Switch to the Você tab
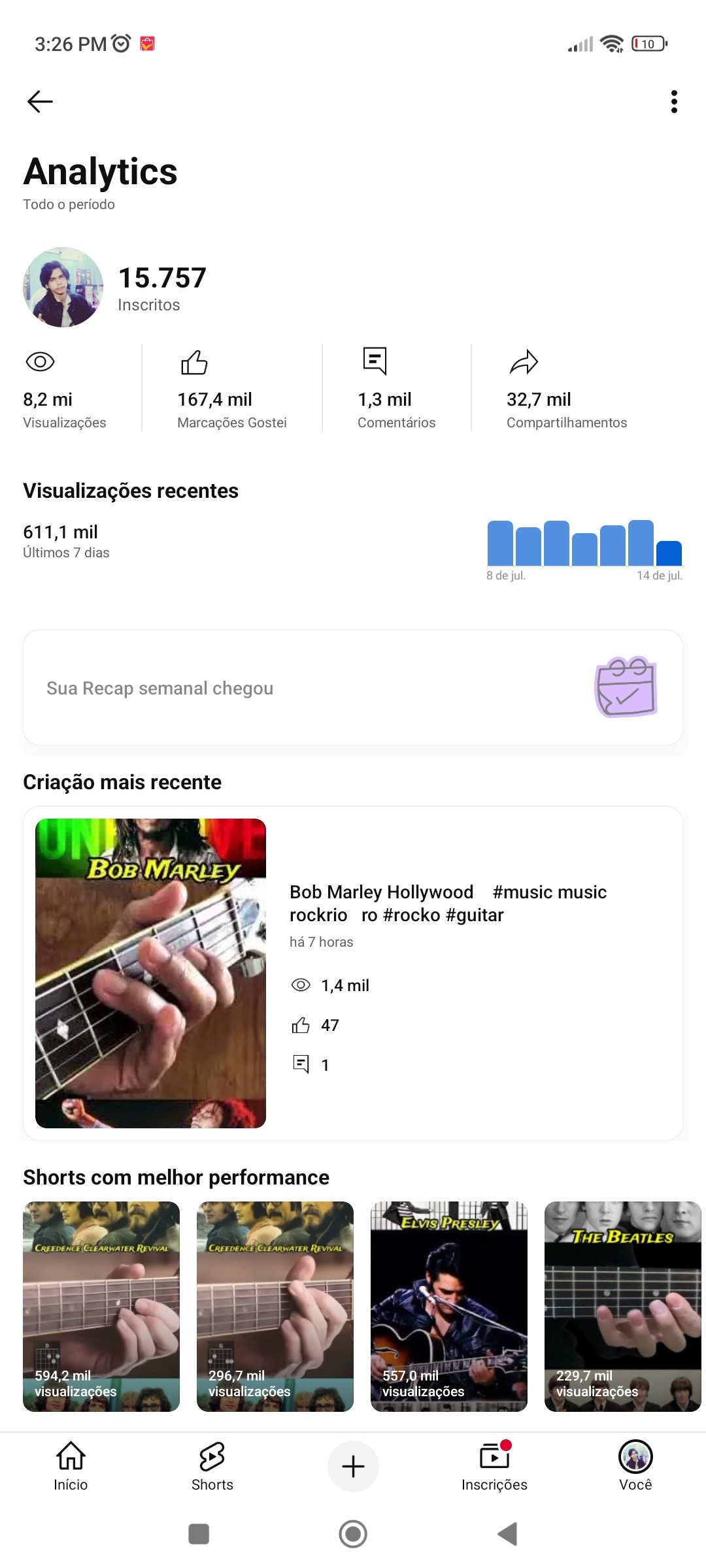This screenshot has height=1568, width=706. pyautogui.click(x=635, y=1467)
